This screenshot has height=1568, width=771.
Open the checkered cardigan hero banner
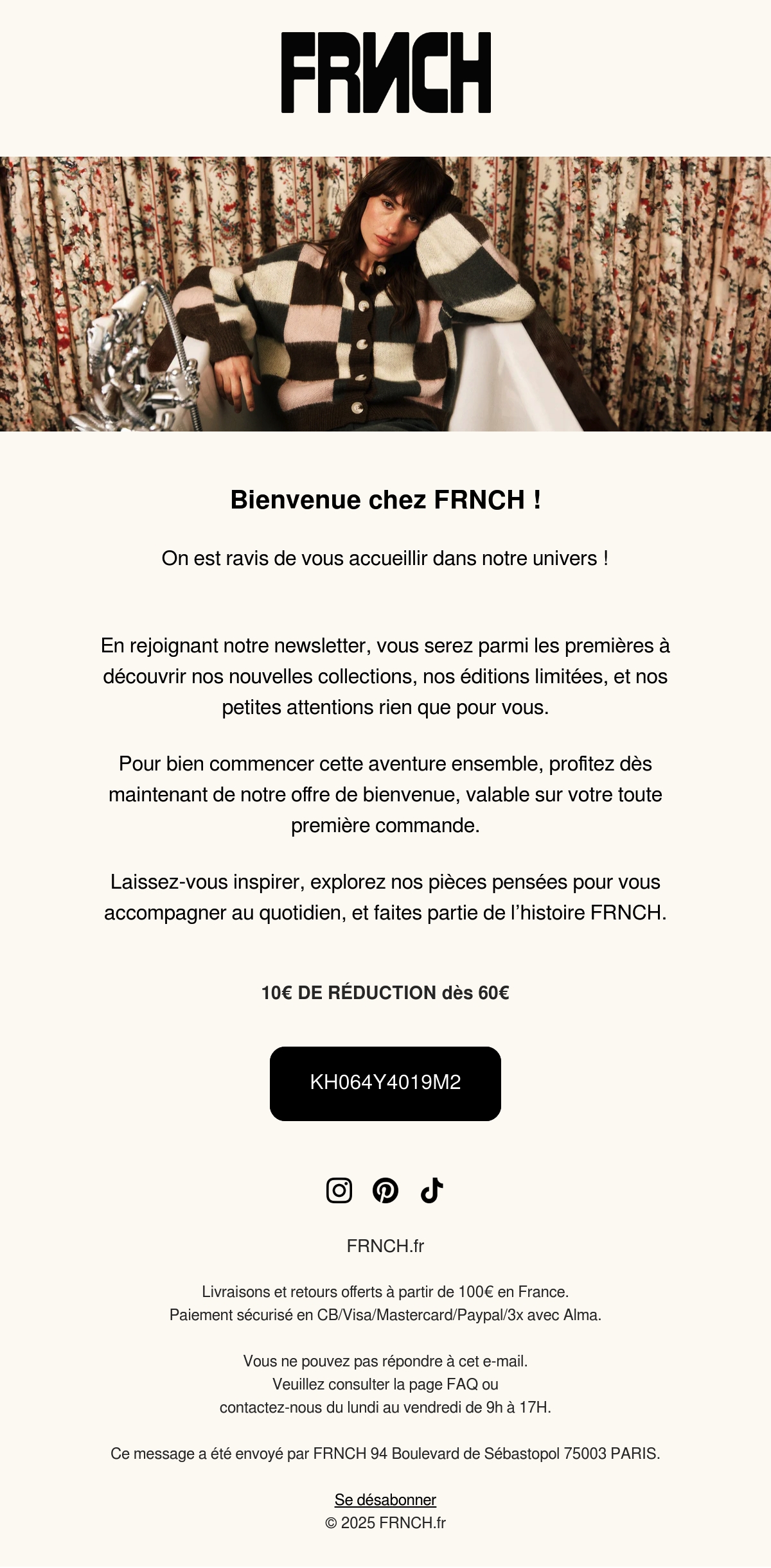point(385,294)
